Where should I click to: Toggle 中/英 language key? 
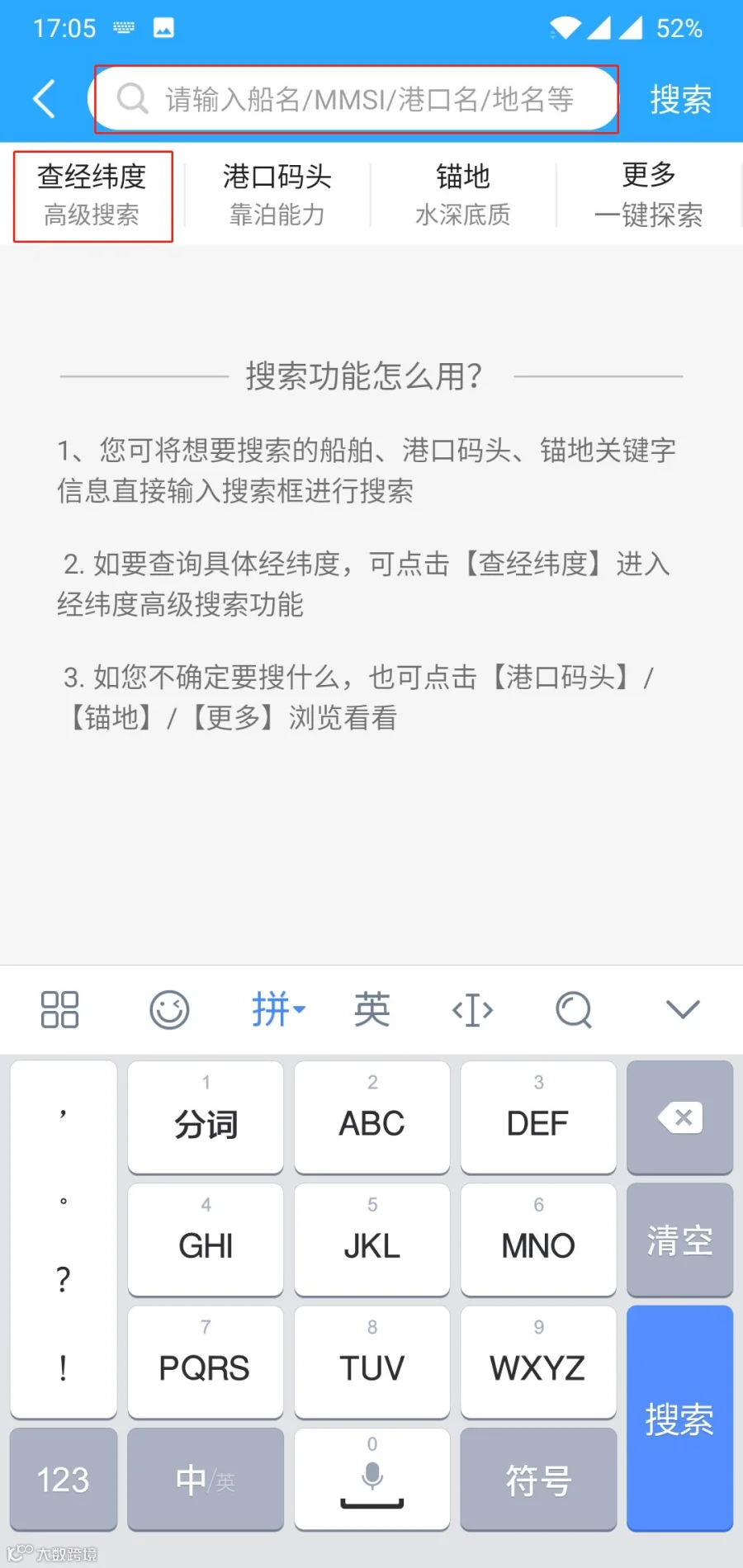coord(206,1480)
